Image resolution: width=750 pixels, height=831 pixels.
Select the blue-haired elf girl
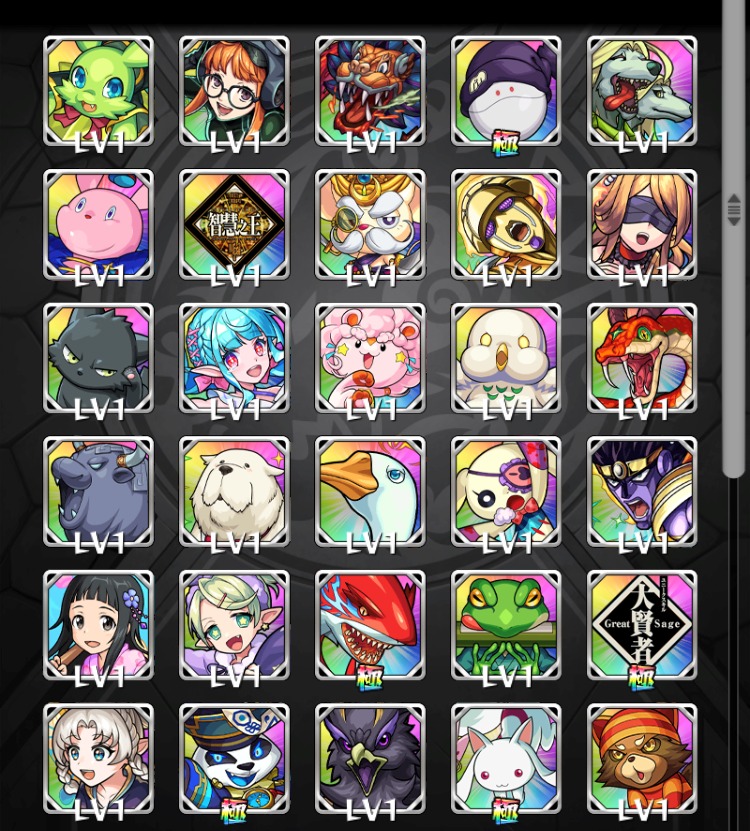234,358
